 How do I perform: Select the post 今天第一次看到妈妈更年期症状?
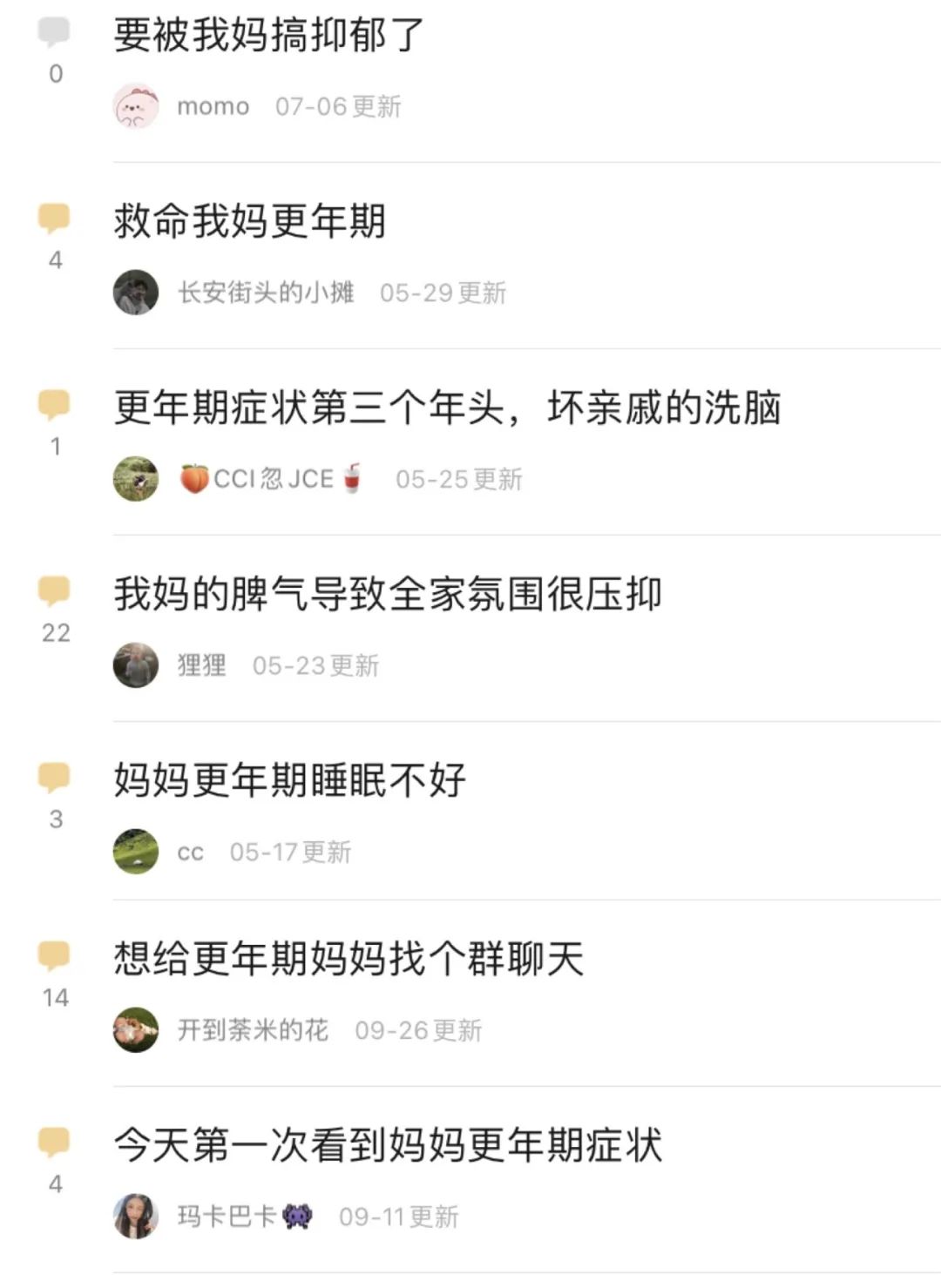pos(388,1145)
